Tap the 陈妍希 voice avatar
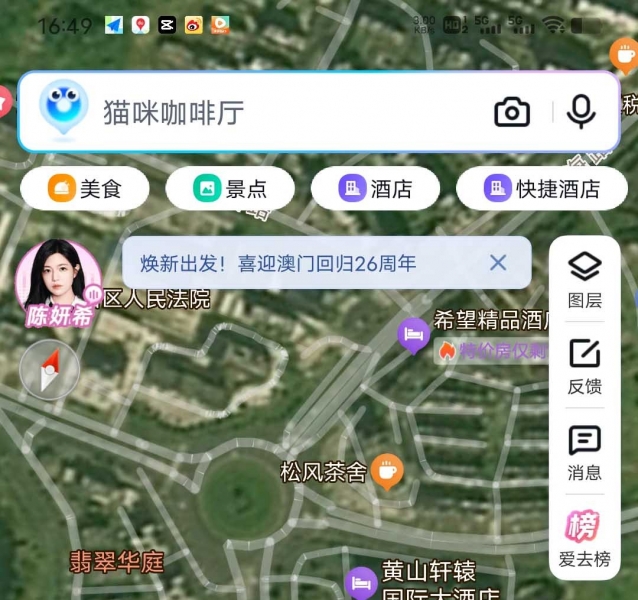 coord(58,284)
